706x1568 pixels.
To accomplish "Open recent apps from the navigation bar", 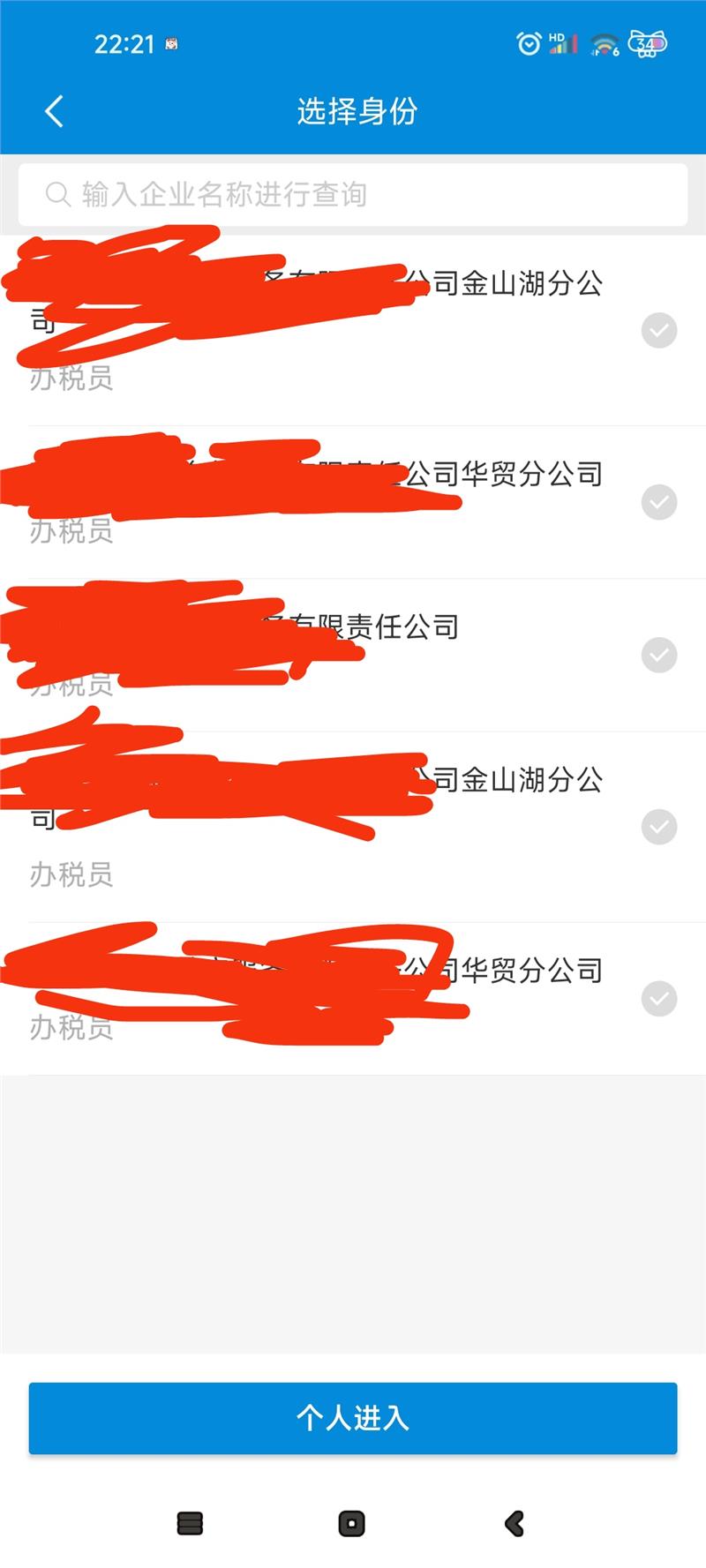I will pos(190,1524).
